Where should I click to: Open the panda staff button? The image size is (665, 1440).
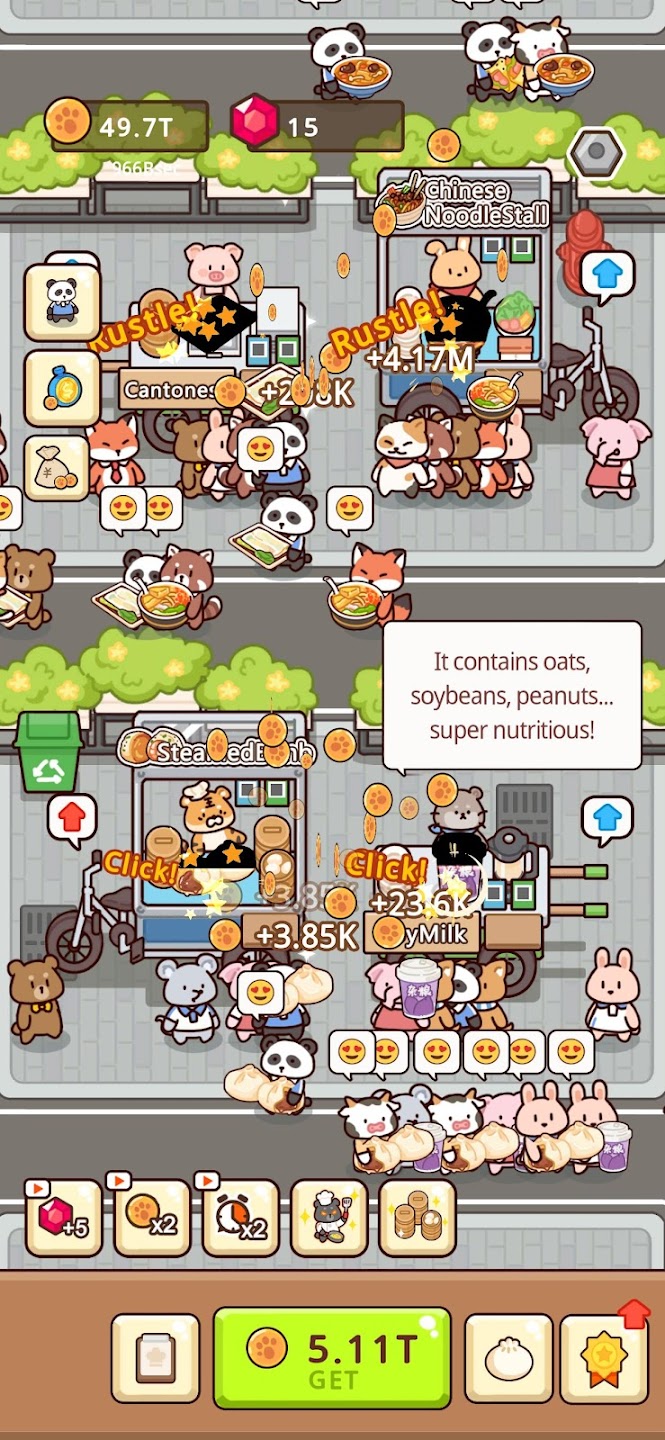[61, 301]
